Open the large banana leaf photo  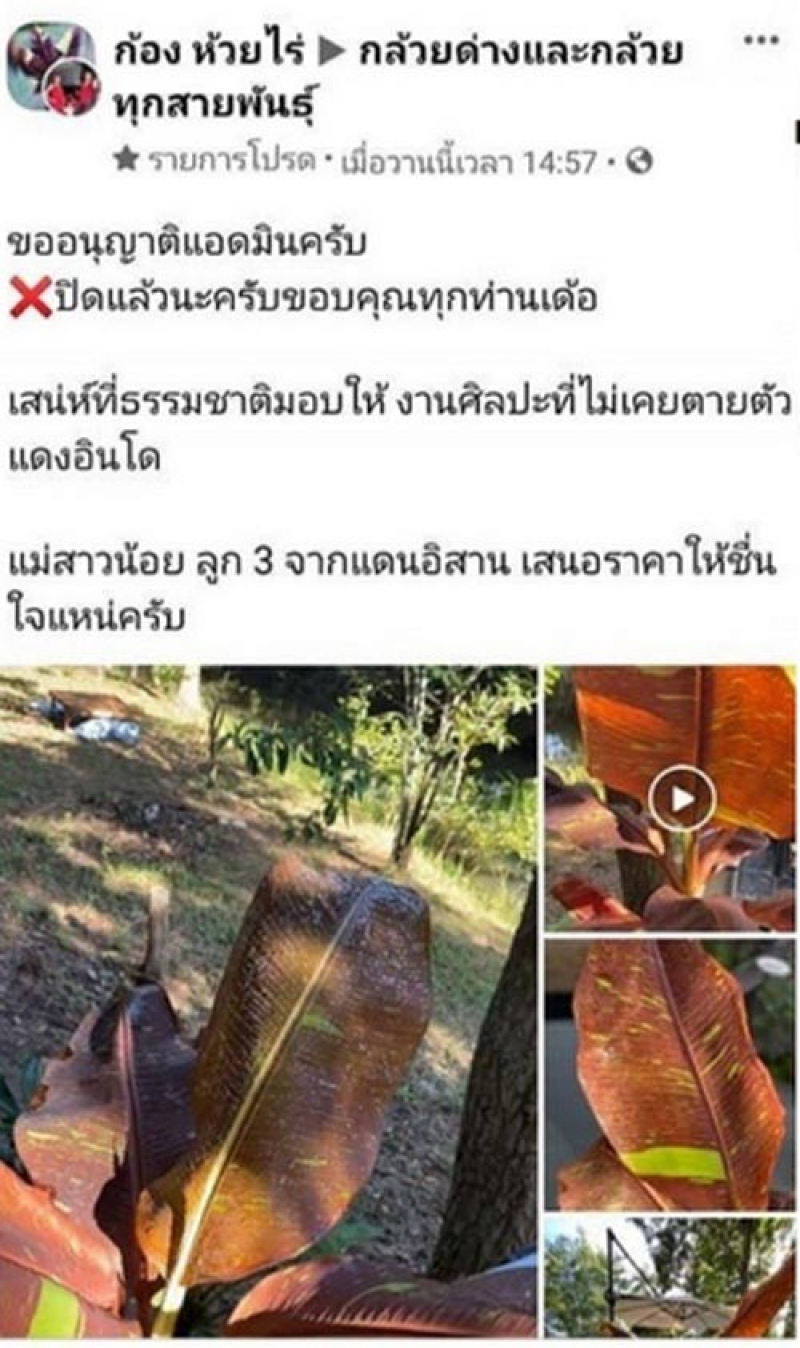tap(268, 1000)
